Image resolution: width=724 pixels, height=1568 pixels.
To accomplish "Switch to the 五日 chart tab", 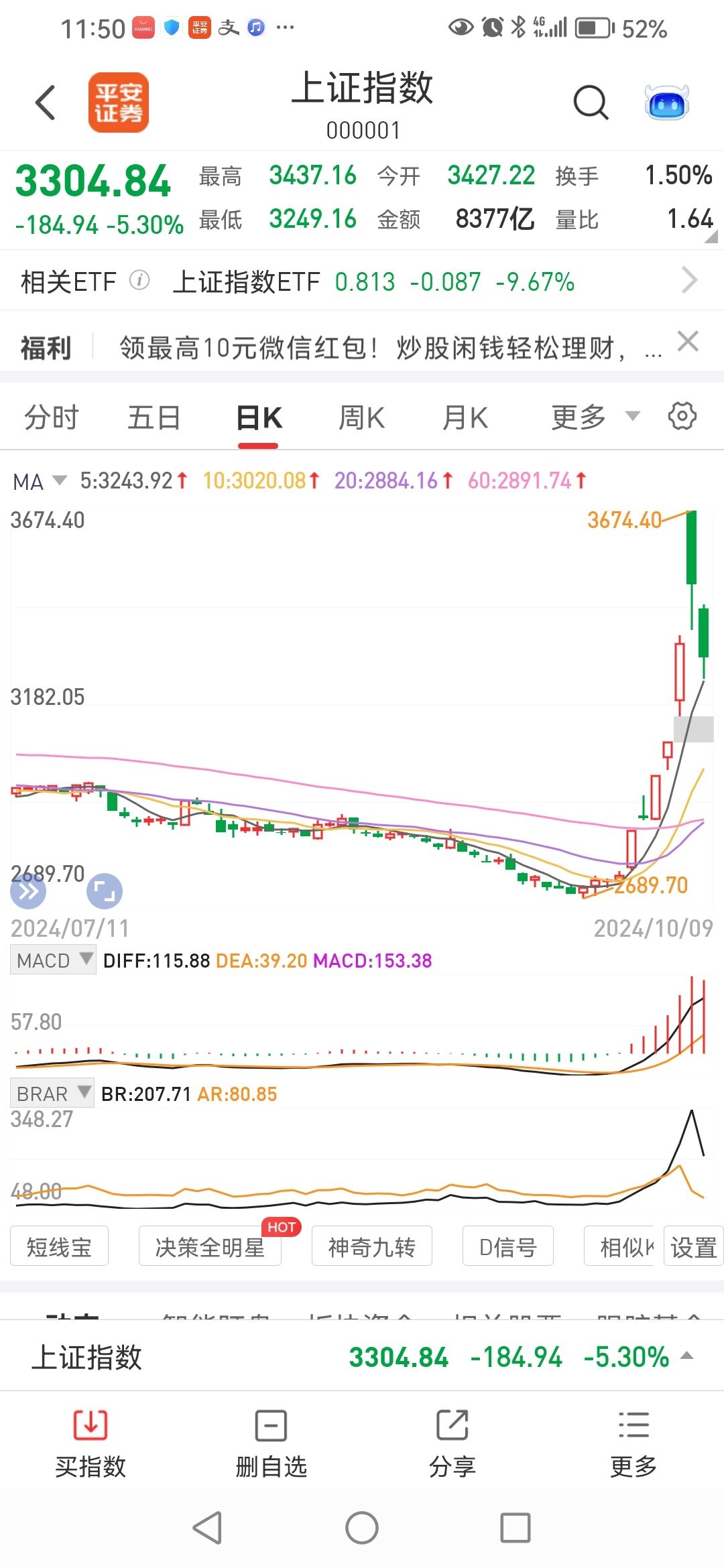I will (x=154, y=417).
